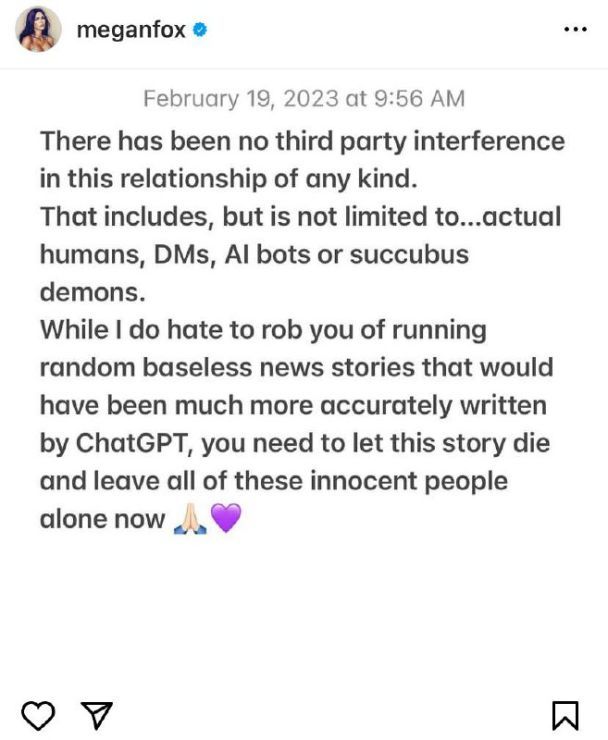Screen dimensions: 608x740
Task: Like this post with the heart
Action: point(38,714)
